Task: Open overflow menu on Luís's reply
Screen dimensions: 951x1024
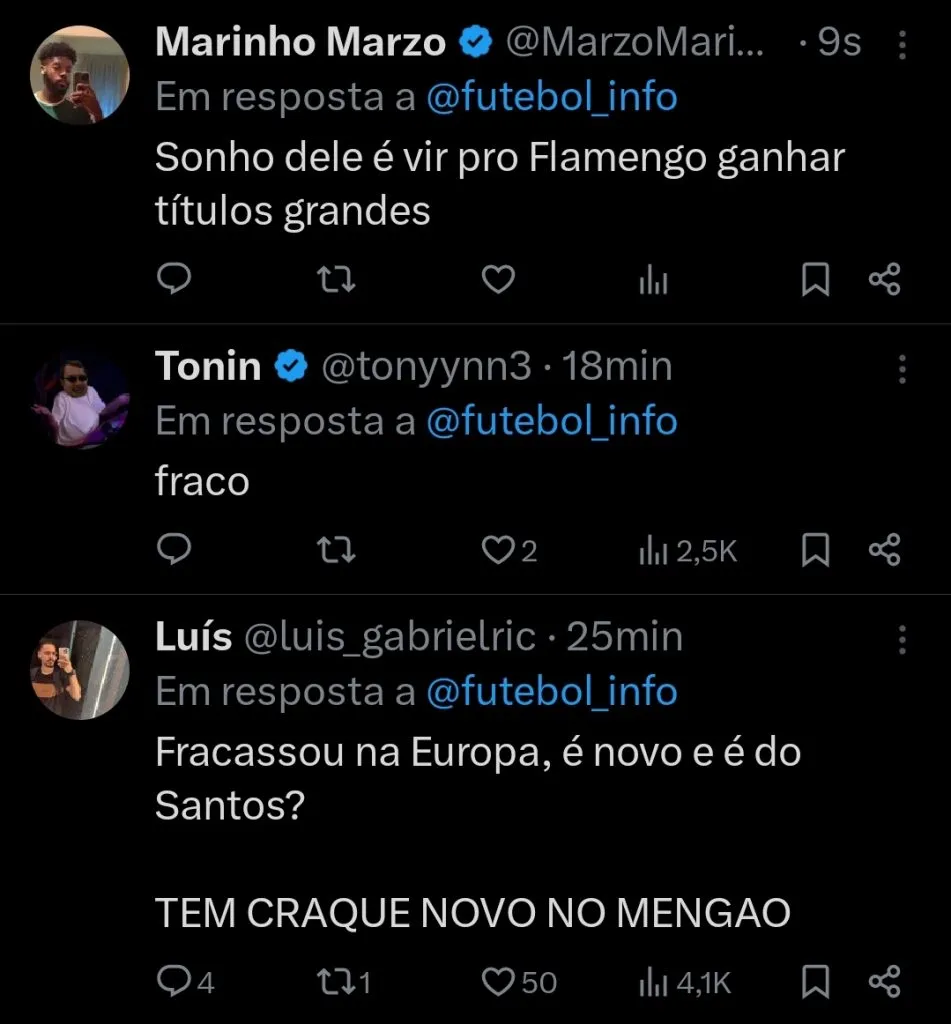Action: click(x=902, y=639)
